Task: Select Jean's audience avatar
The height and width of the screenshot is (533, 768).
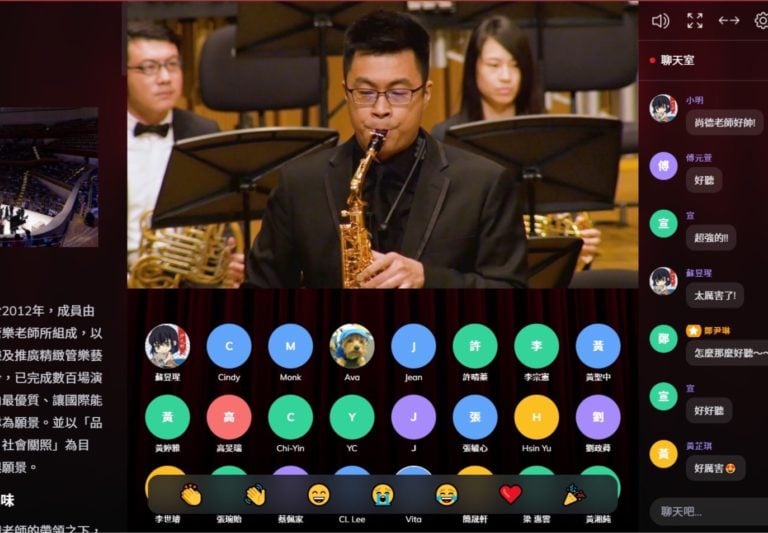Action: pyautogui.click(x=413, y=346)
